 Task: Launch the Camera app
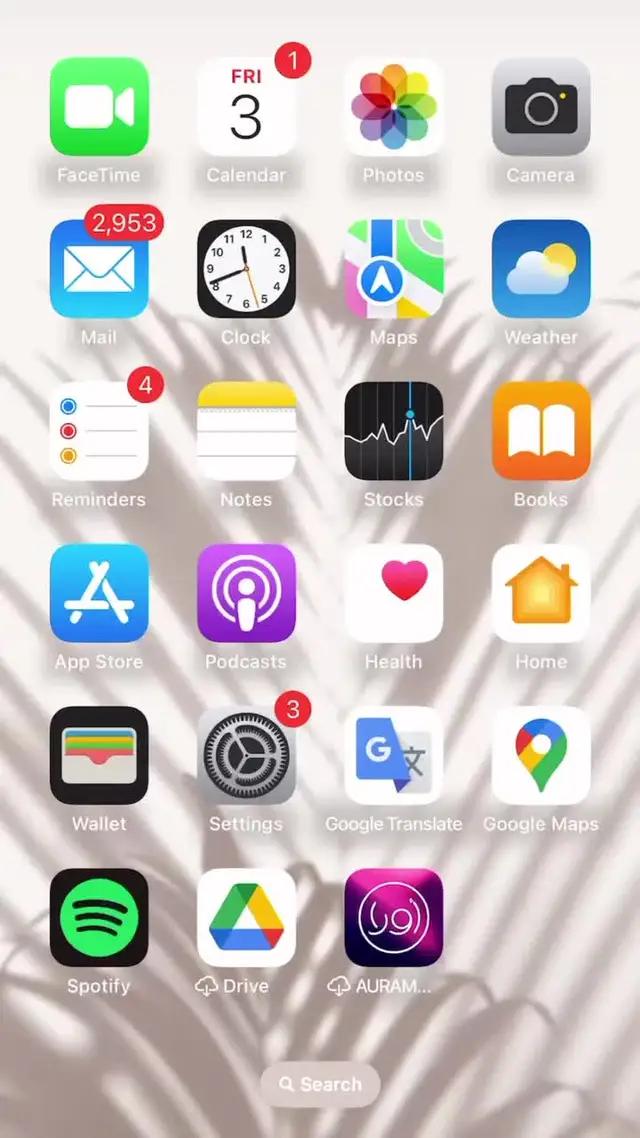541,107
